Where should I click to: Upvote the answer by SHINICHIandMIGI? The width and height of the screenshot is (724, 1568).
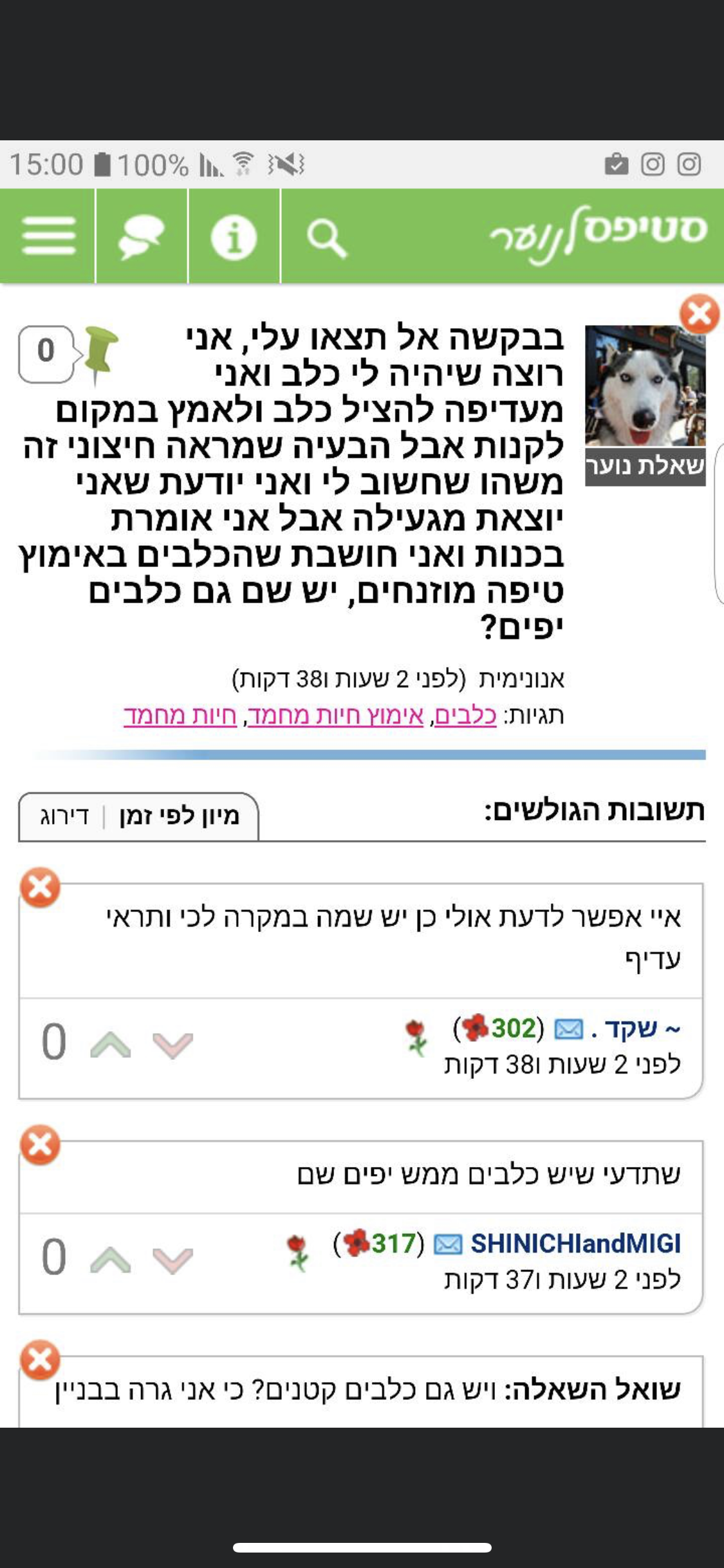click(x=111, y=1259)
